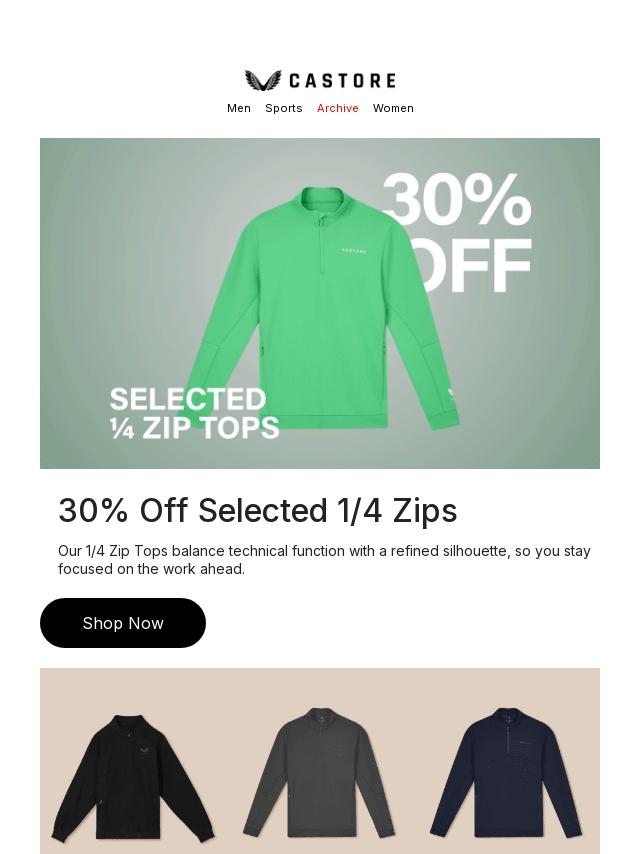The image size is (640, 854).
Task: Open the Castore logo link
Action: click(x=320, y=81)
